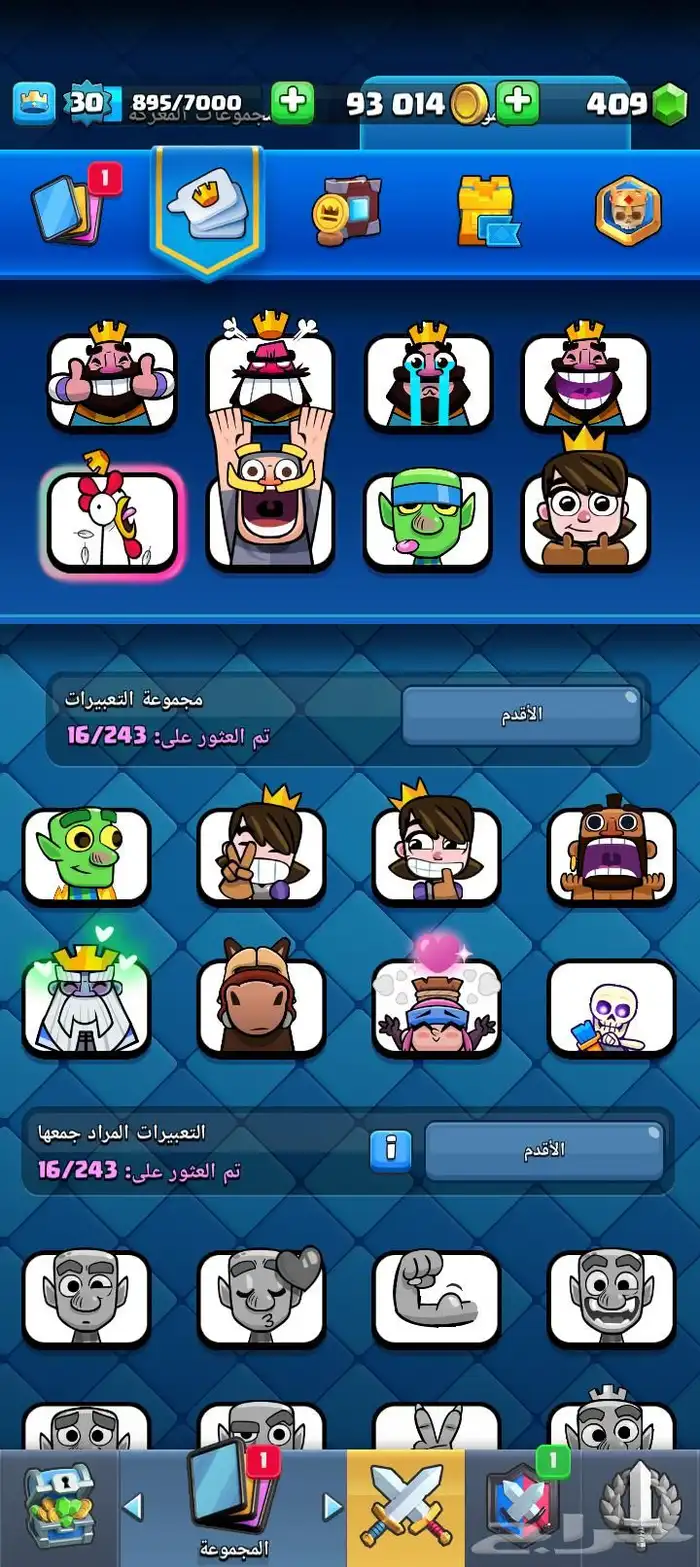Open the tower skins tab
This screenshot has height=1567, width=700.
point(485,210)
